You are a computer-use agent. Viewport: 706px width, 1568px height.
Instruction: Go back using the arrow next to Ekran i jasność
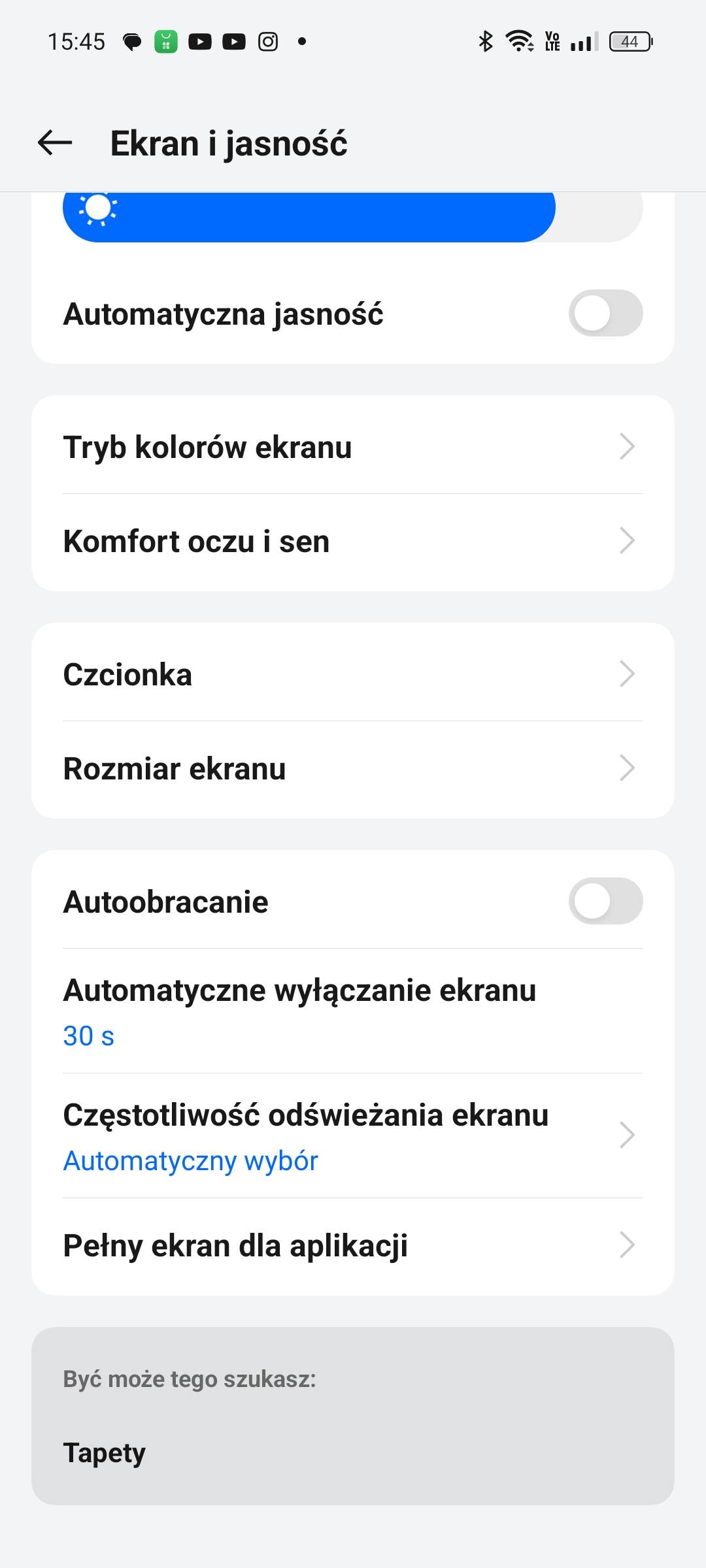click(x=55, y=142)
